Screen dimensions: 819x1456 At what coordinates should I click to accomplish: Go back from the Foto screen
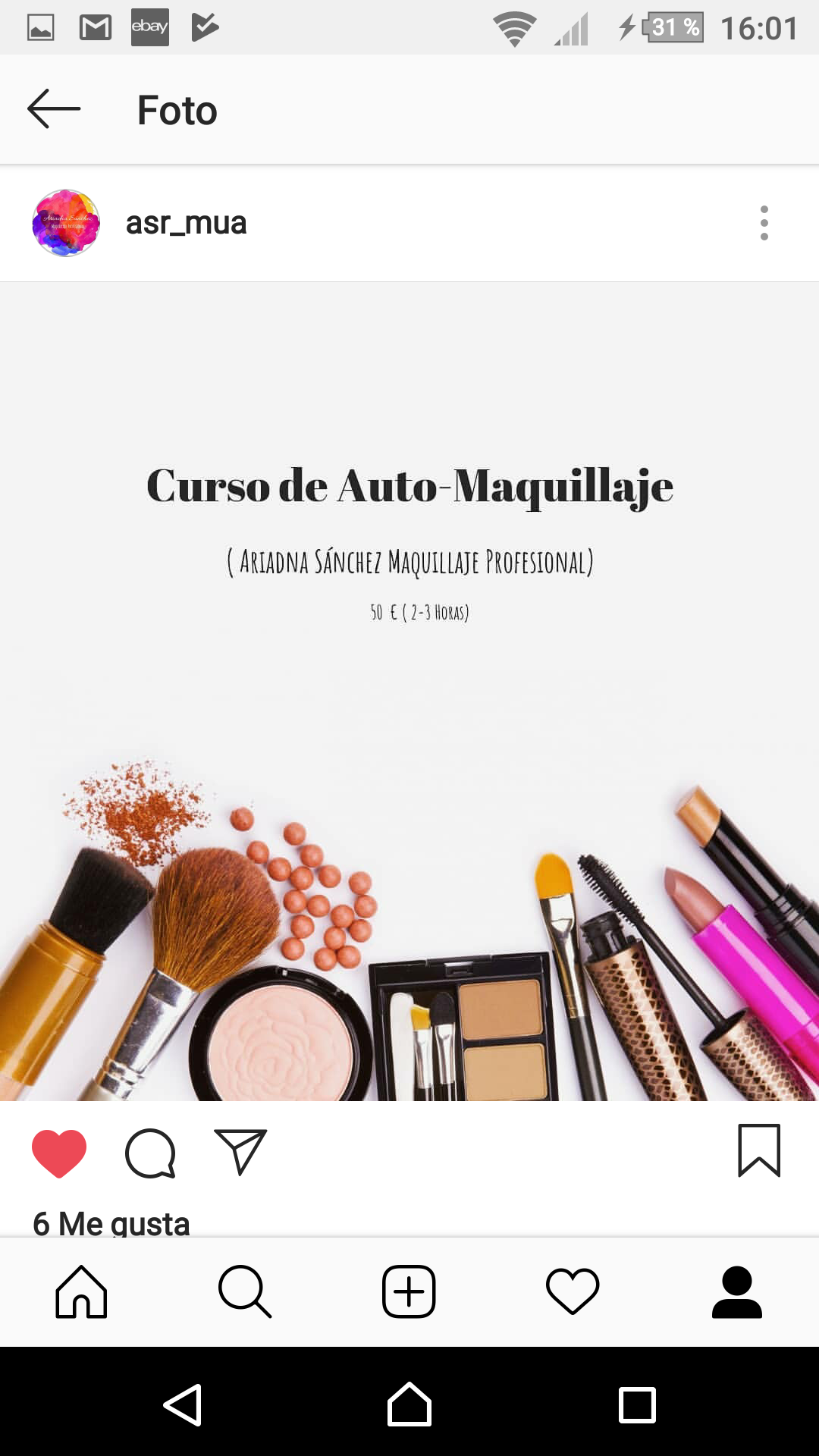coord(54,109)
